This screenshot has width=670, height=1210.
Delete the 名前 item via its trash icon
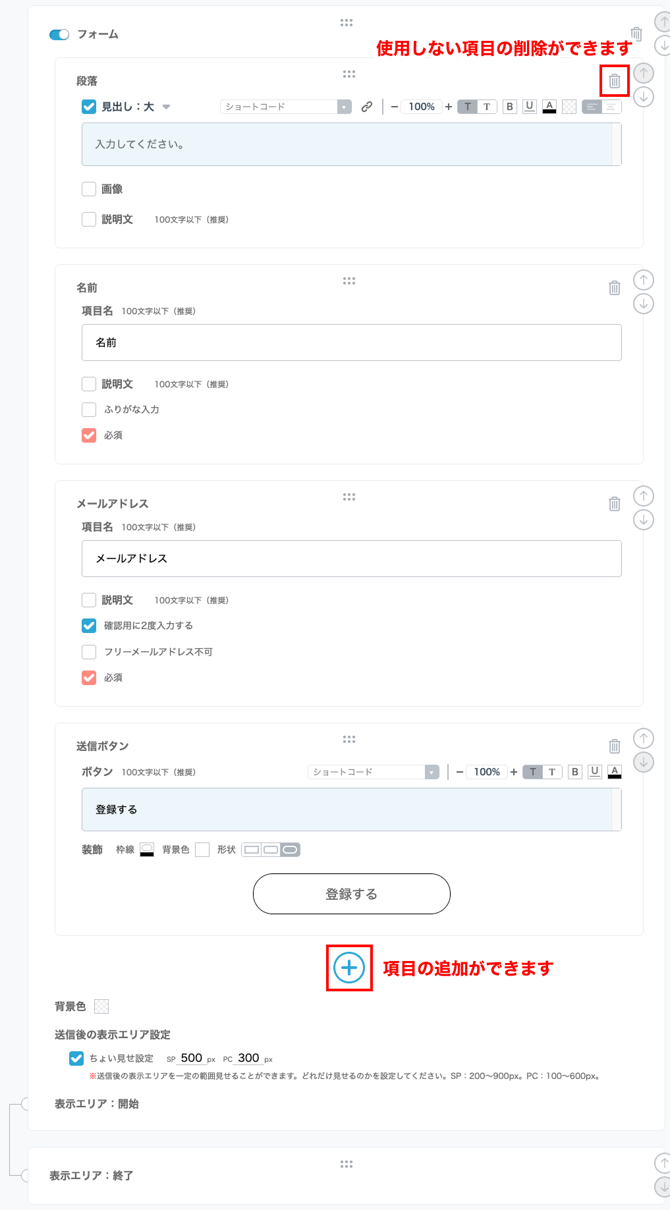point(614,288)
